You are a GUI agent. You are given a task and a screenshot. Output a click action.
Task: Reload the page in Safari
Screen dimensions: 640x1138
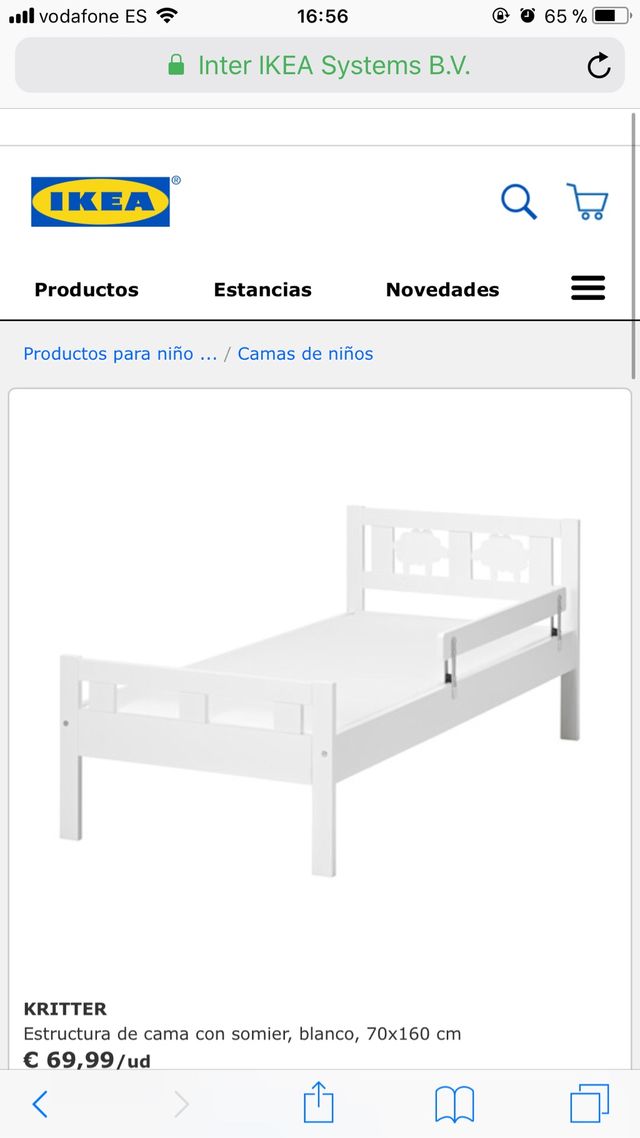coord(598,66)
